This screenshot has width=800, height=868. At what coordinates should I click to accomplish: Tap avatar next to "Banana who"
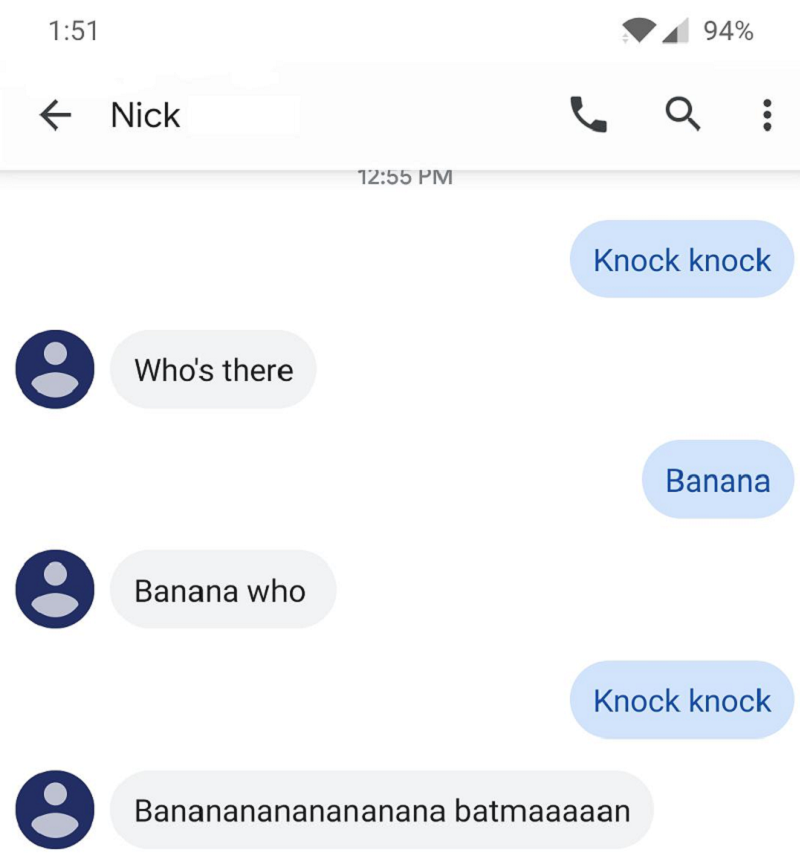point(55,590)
